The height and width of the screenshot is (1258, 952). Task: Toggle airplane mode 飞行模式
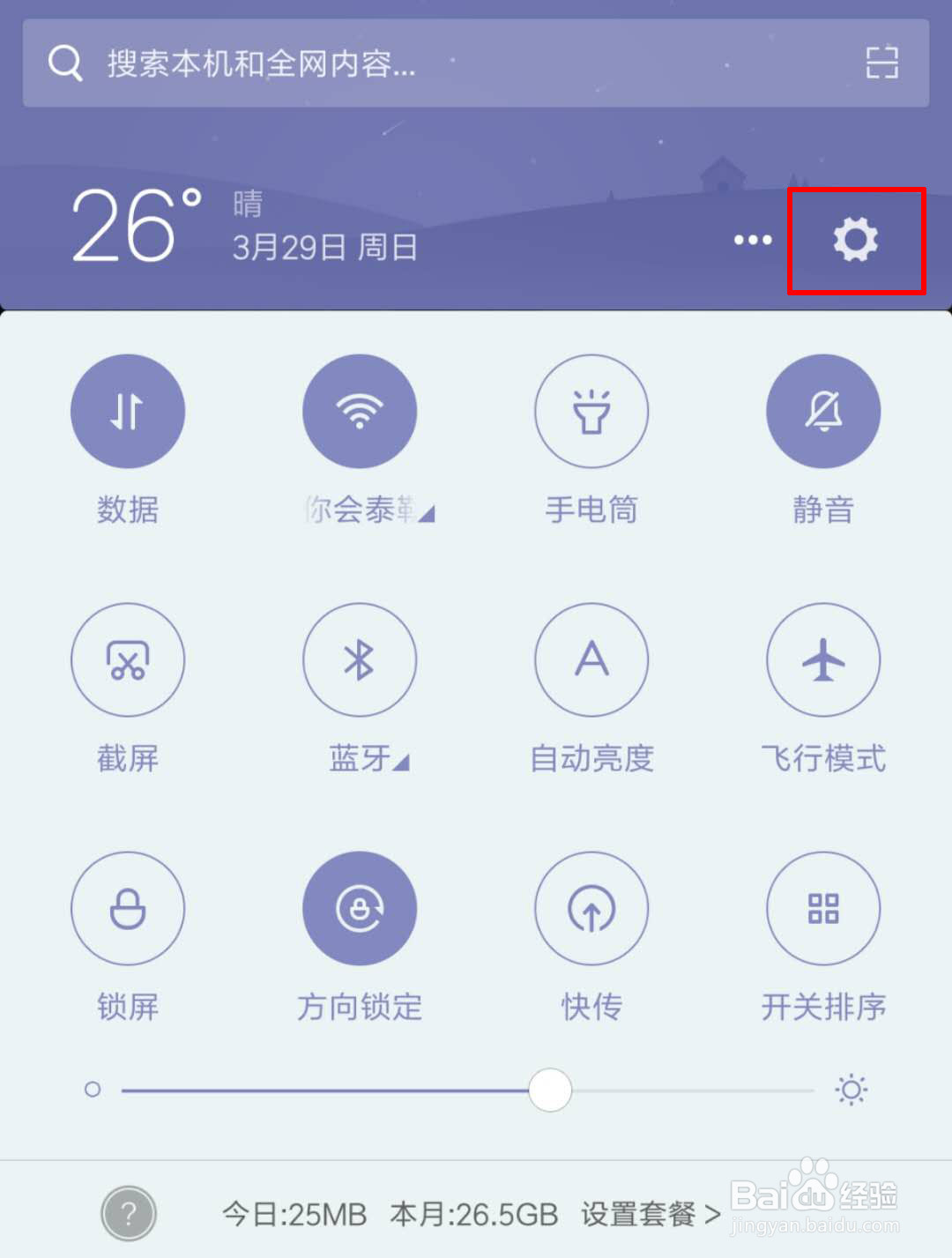823,660
